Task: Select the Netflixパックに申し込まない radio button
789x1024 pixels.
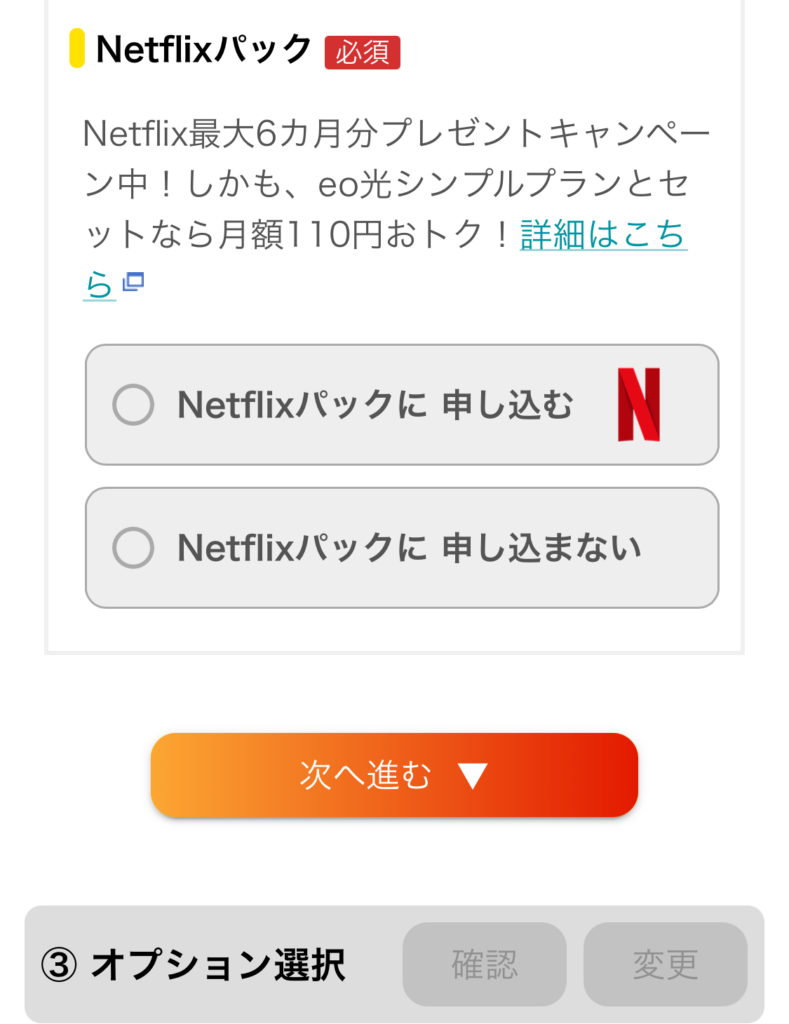Action: (133, 548)
